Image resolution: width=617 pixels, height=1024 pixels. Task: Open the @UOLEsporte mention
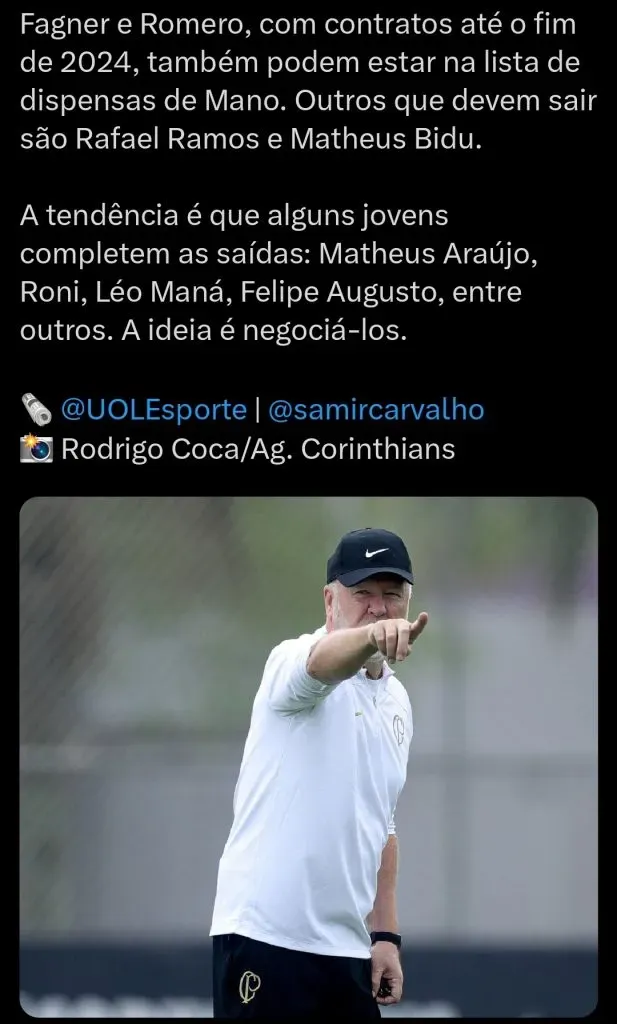click(x=153, y=409)
